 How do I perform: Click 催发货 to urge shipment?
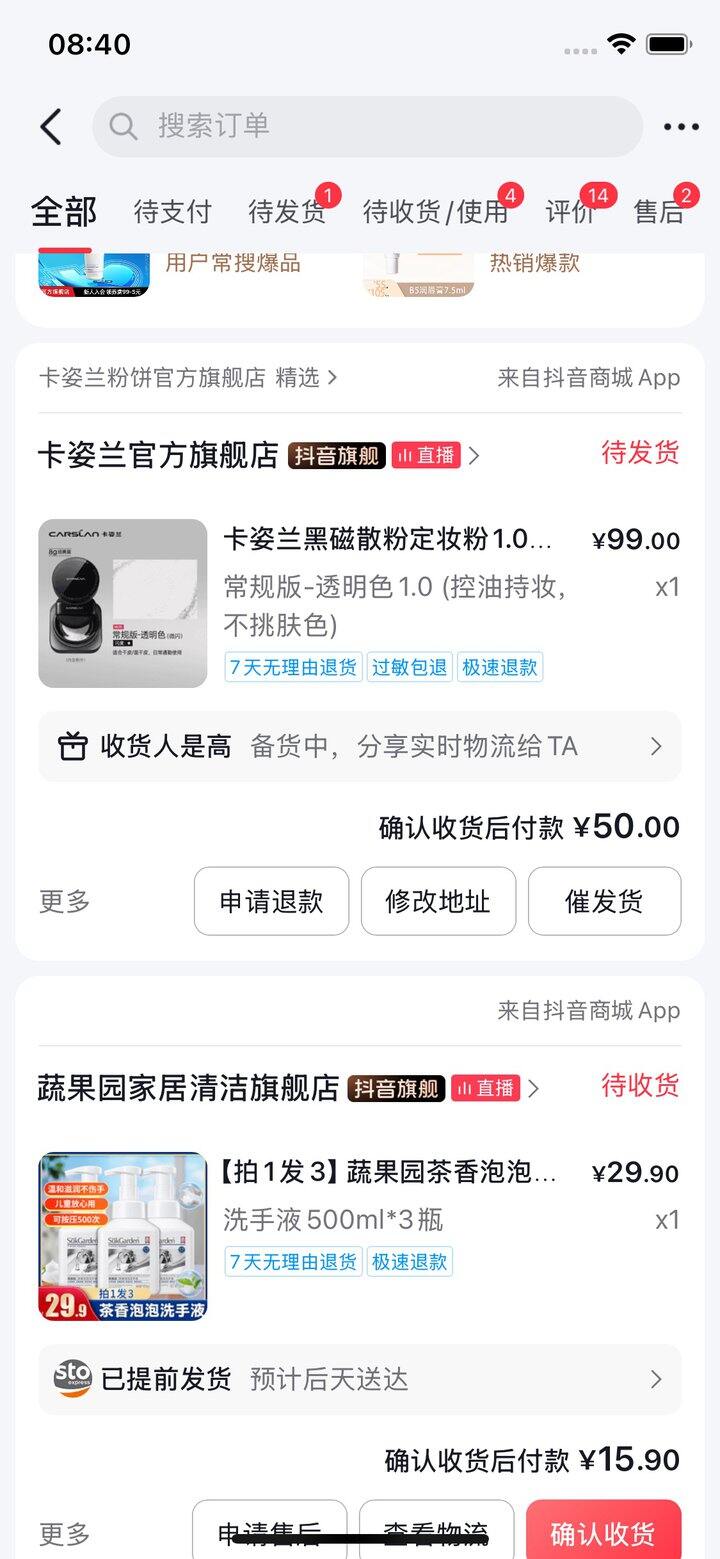pos(604,901)
